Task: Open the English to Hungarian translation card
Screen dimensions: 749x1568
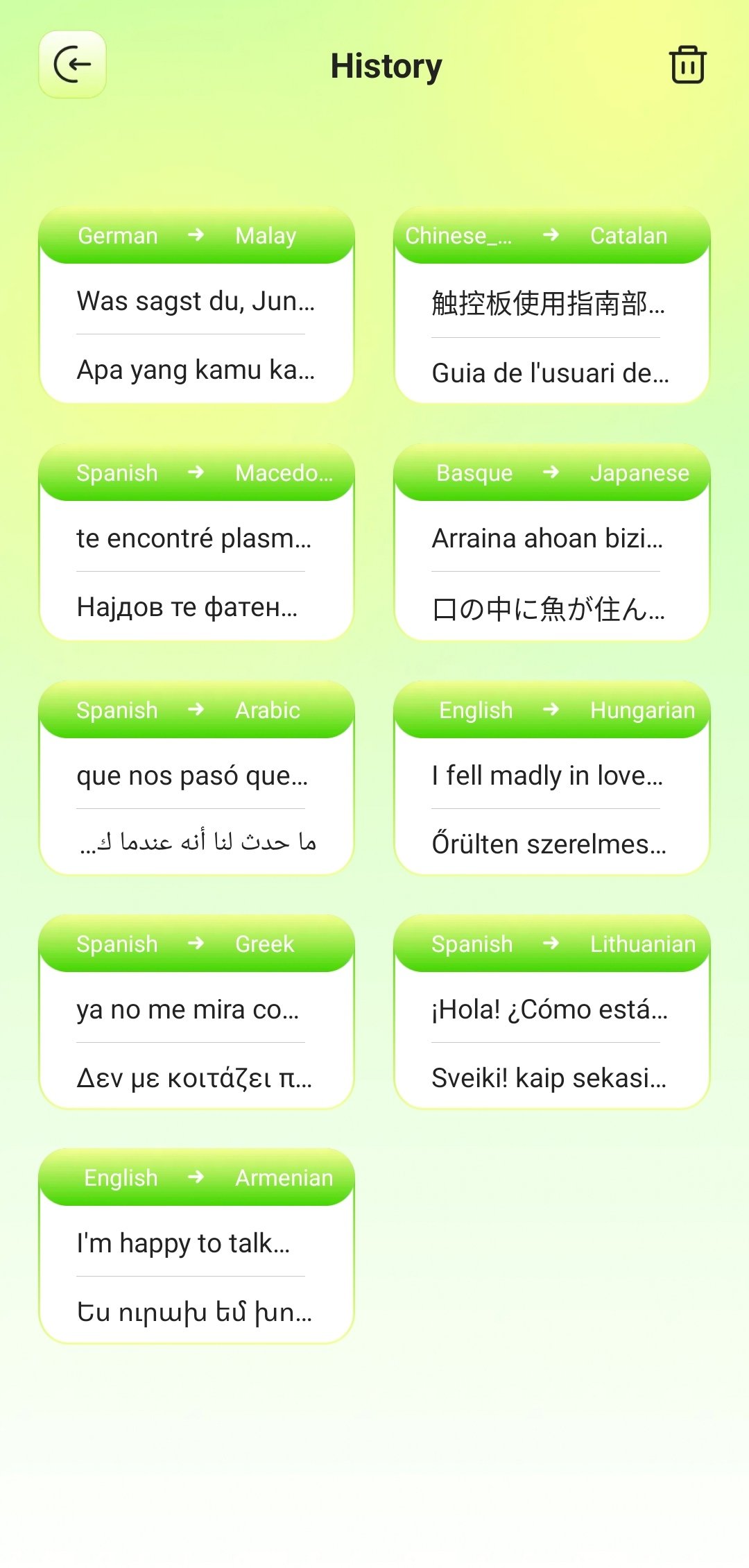Action: click(551, 778)
